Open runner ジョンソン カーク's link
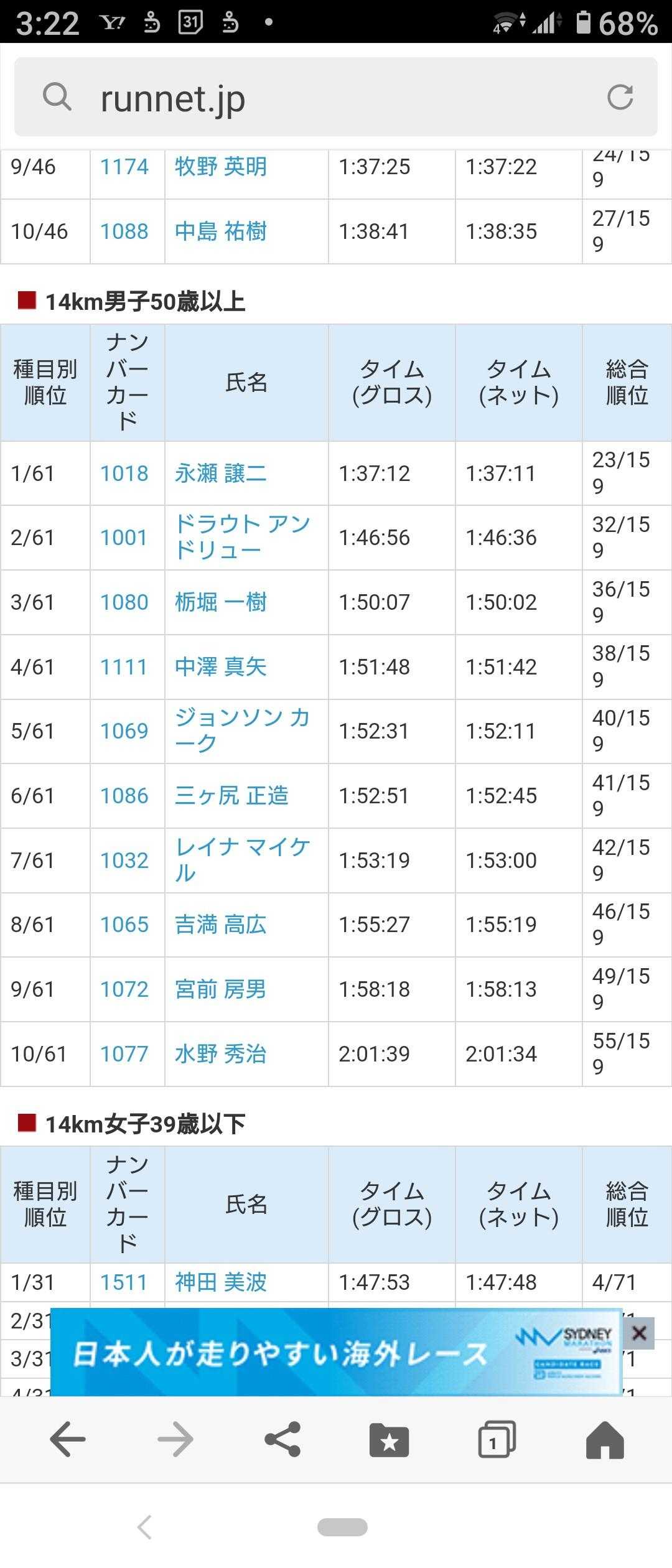The width and height of the screenshot is (672, 1568). pos(242,730)
